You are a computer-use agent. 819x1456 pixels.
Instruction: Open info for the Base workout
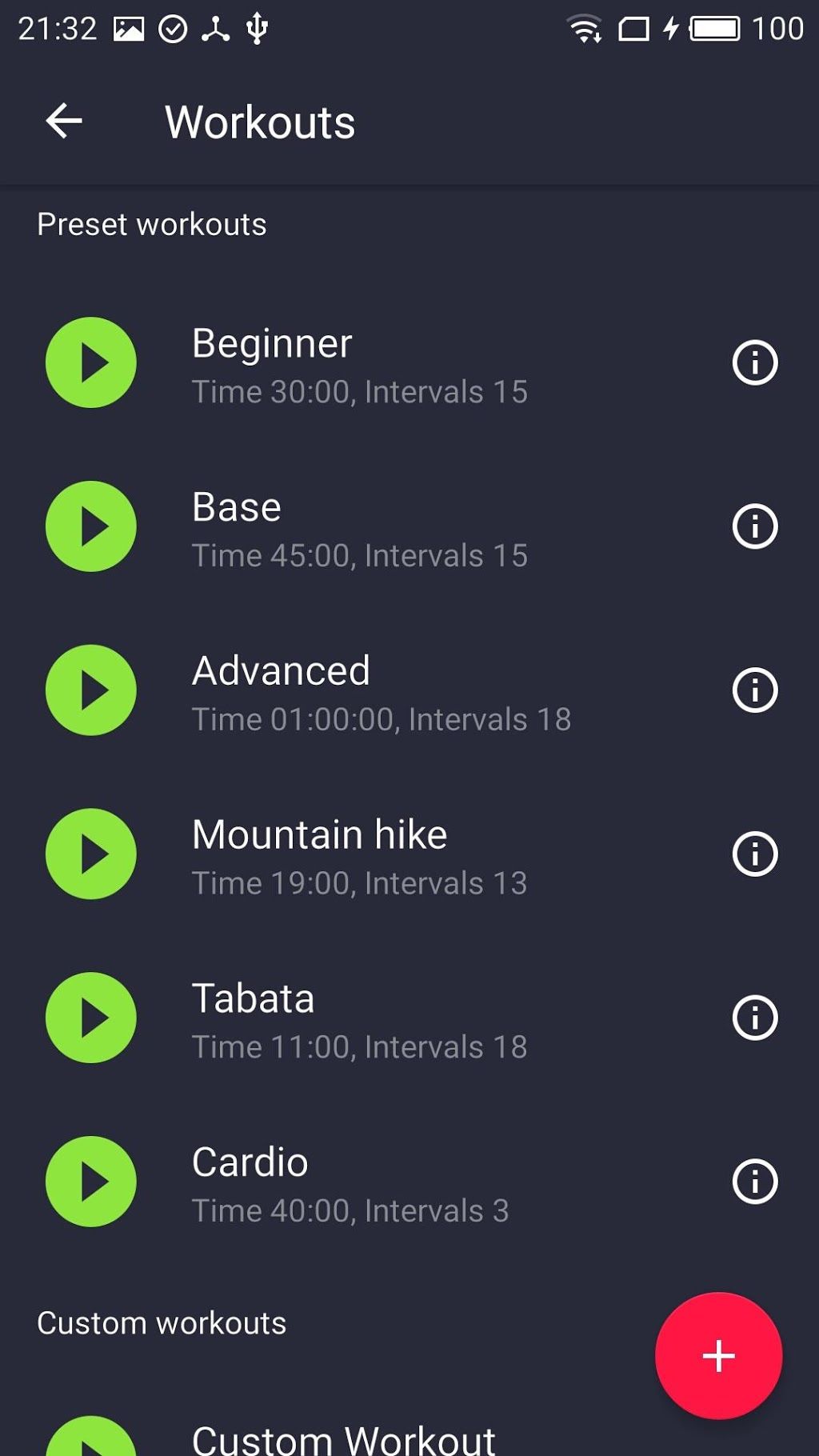(755, 526)
